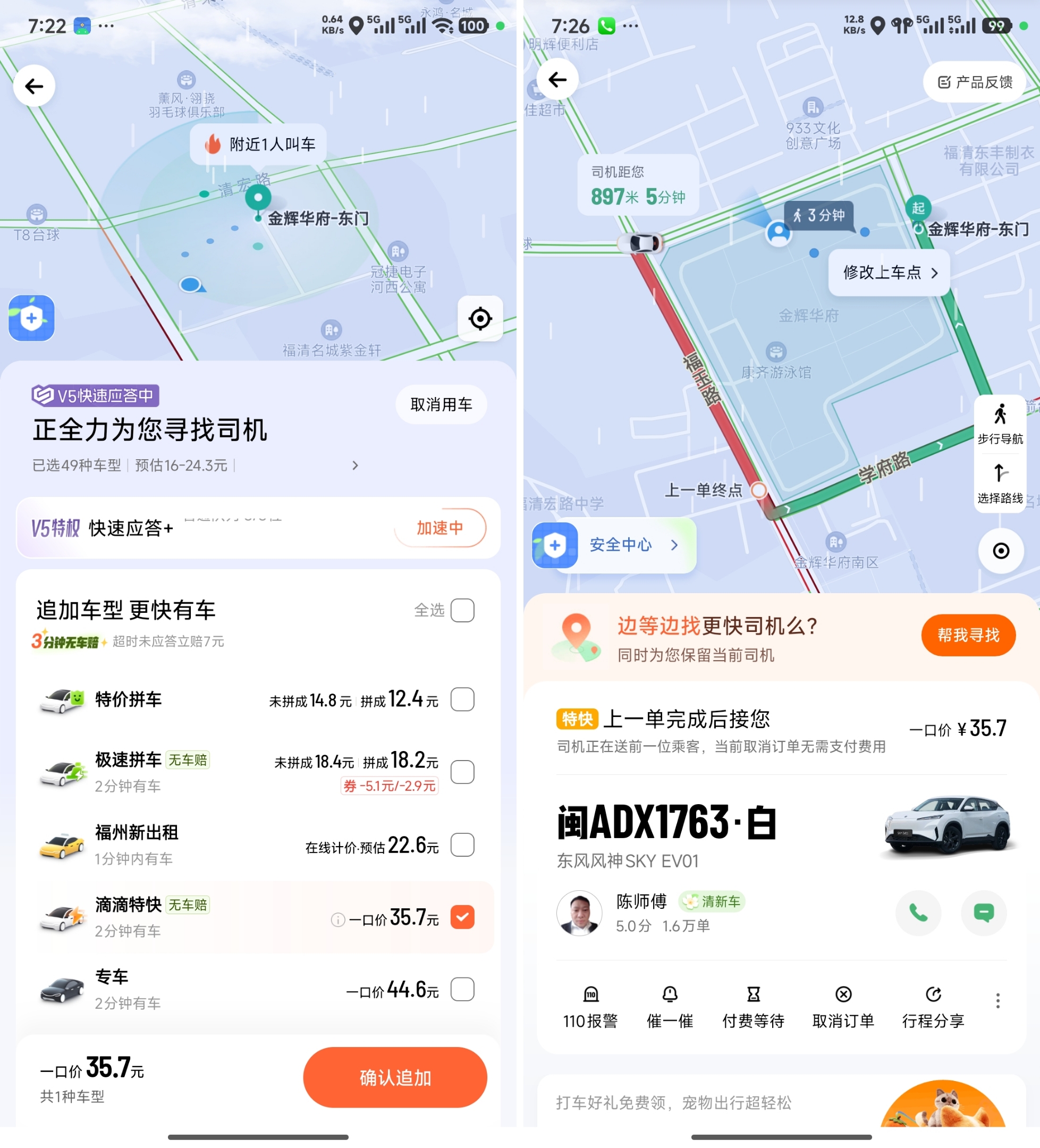Select the 特价拼车 car type

462,699
